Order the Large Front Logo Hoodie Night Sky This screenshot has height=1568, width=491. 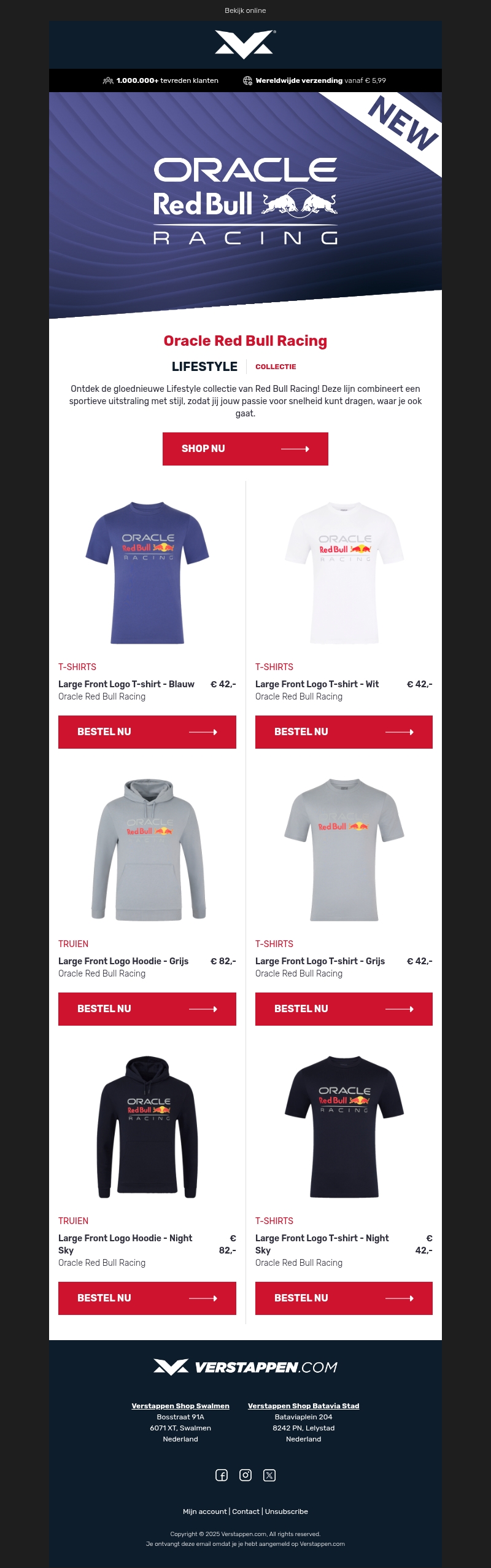tap(147, 1298)
